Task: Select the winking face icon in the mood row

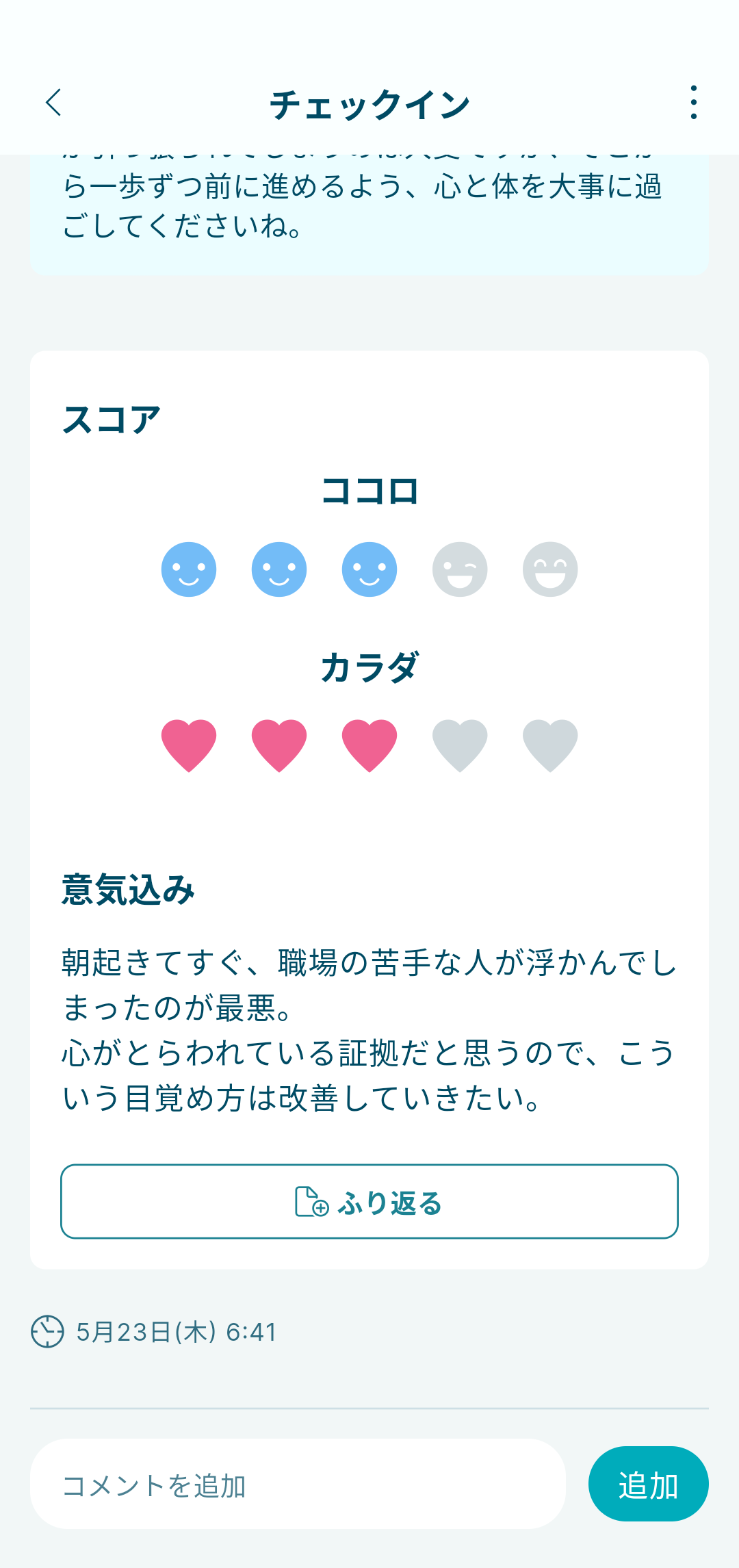Action: (x=460, y=569)
